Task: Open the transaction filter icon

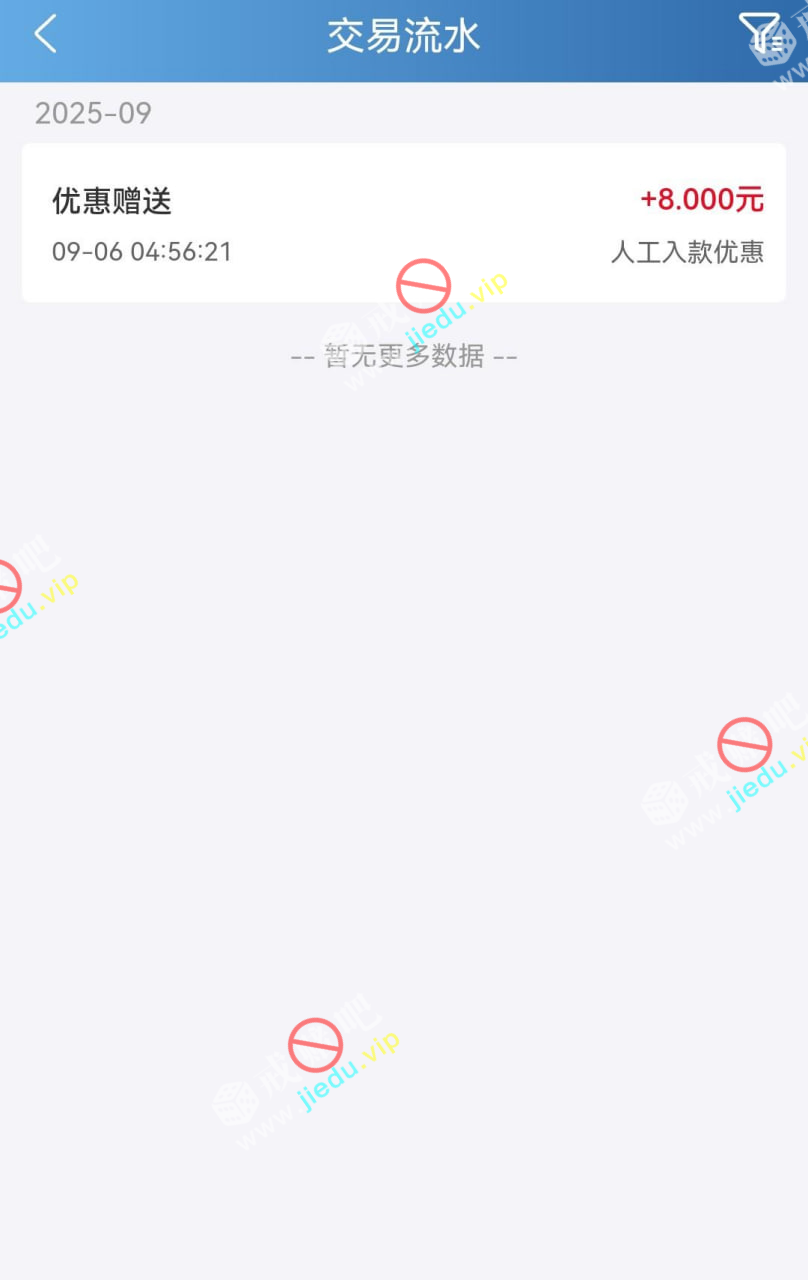Action: pos(760,34)
